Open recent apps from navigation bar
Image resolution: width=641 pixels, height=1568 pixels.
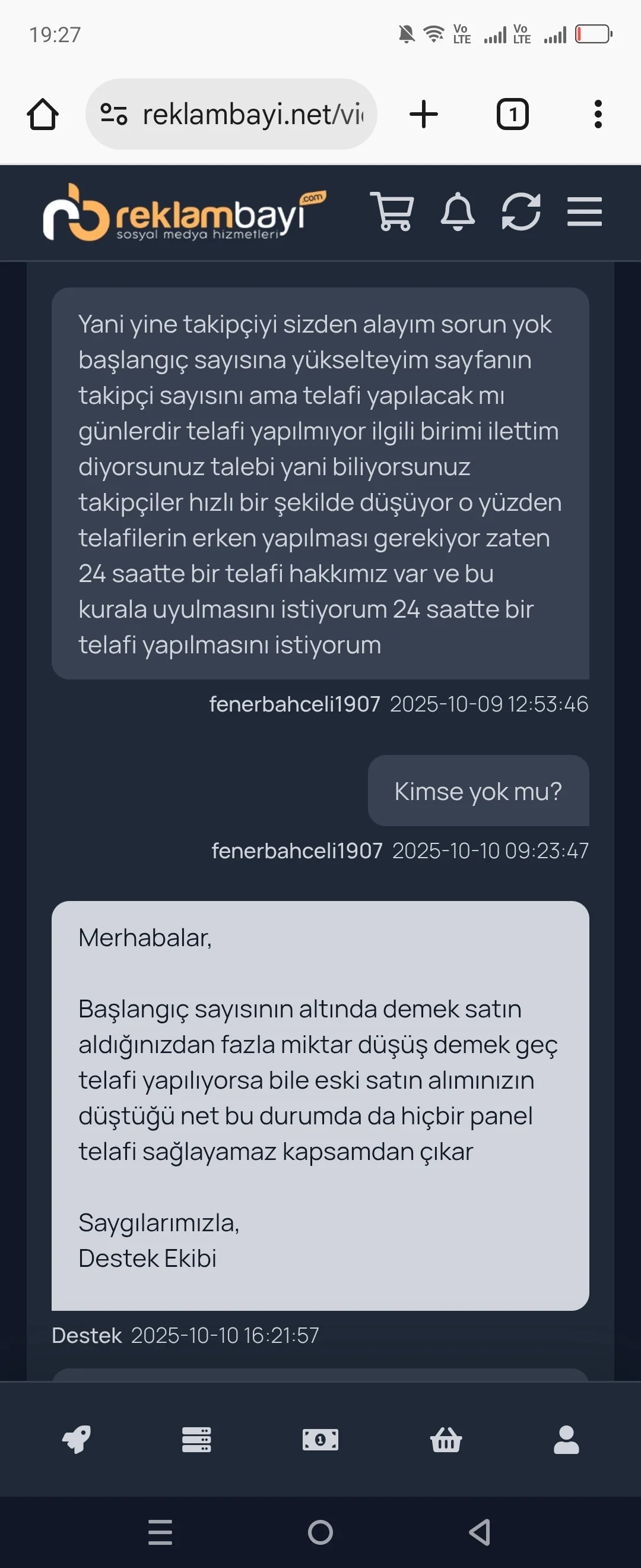tap(161, 1532)
